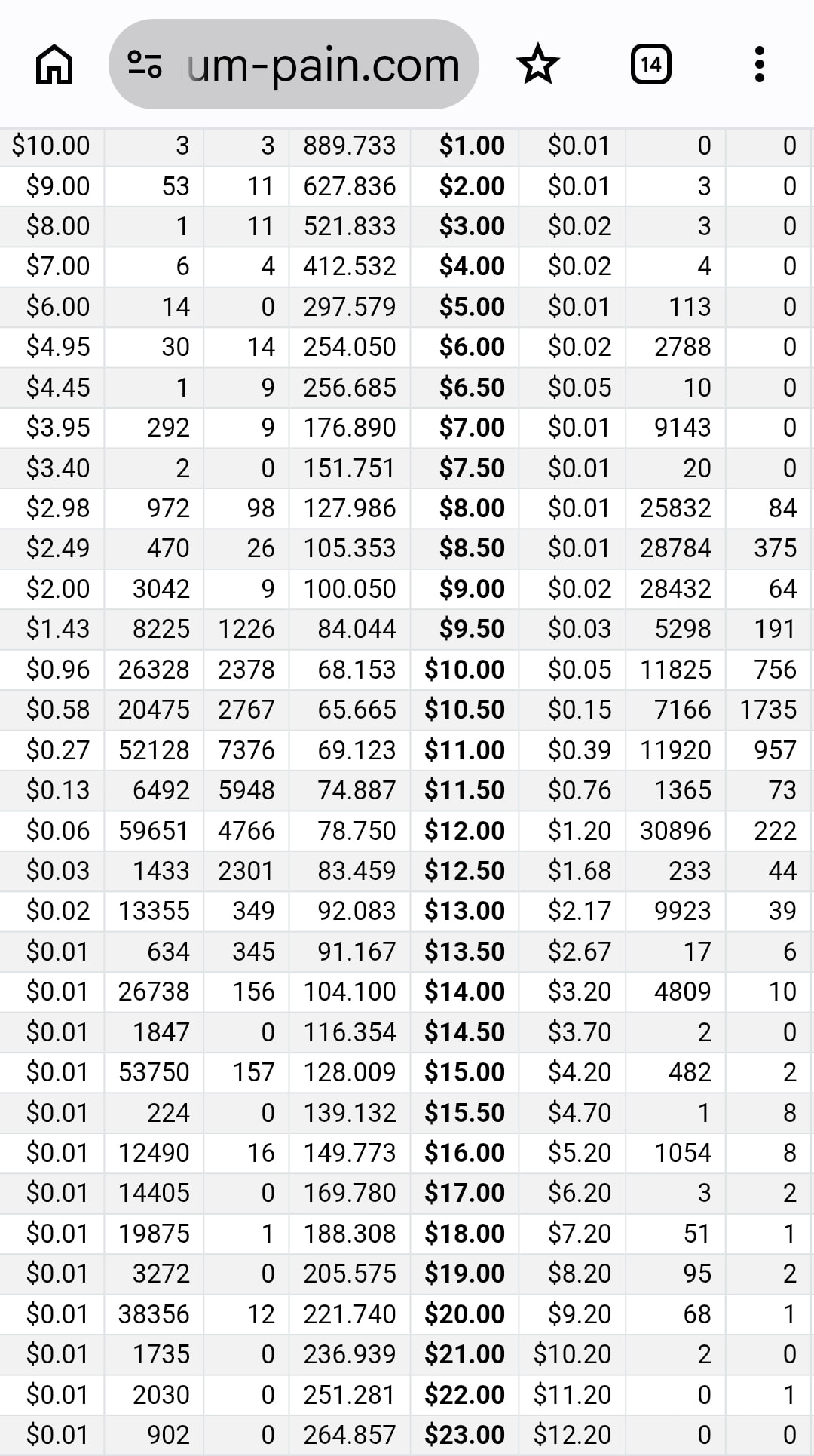
Task: Open site info icon in address bar
Action: tap(145, 65)
